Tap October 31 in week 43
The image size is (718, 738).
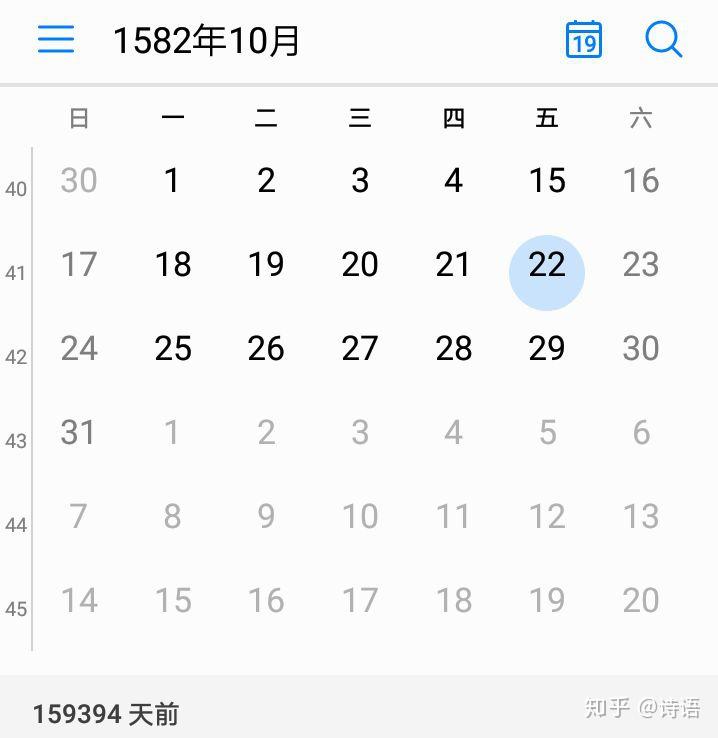tap(78, 433)
